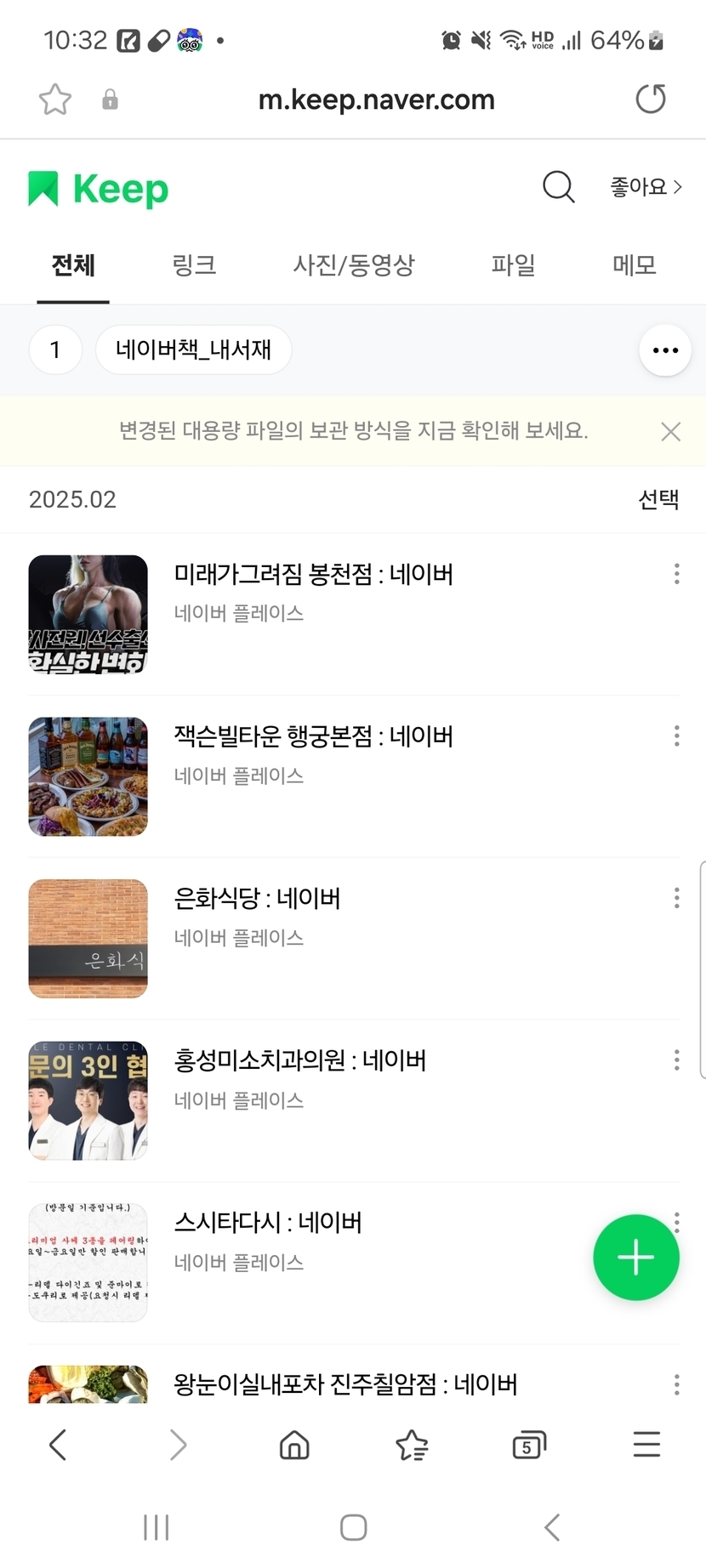Open the 좋아요 page link
Image resolution: width=706 pixels, height=1568 pixels.
click(x=646, y=186)
